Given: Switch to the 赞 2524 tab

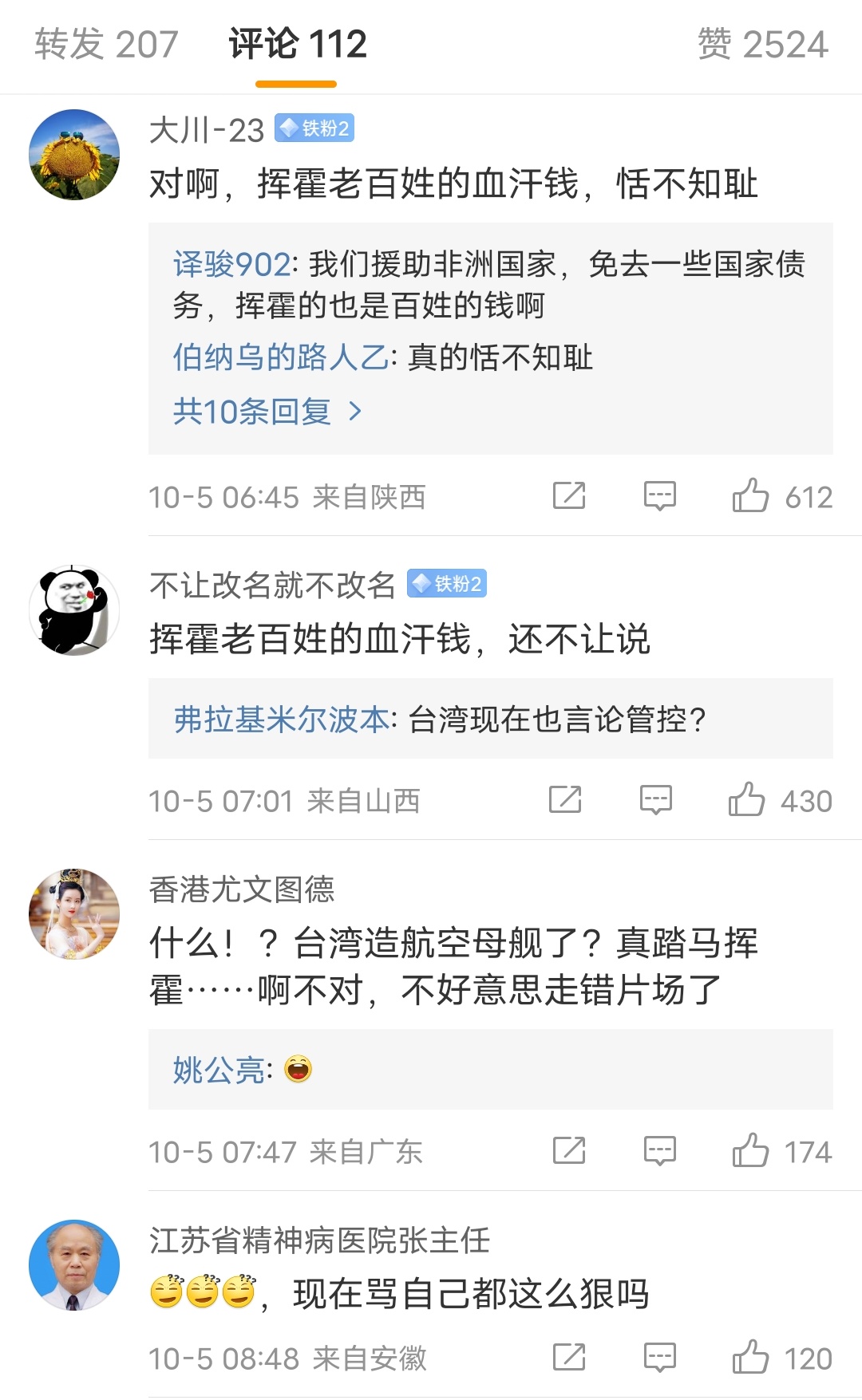Looking at the screenshot, I should (762, 44).
